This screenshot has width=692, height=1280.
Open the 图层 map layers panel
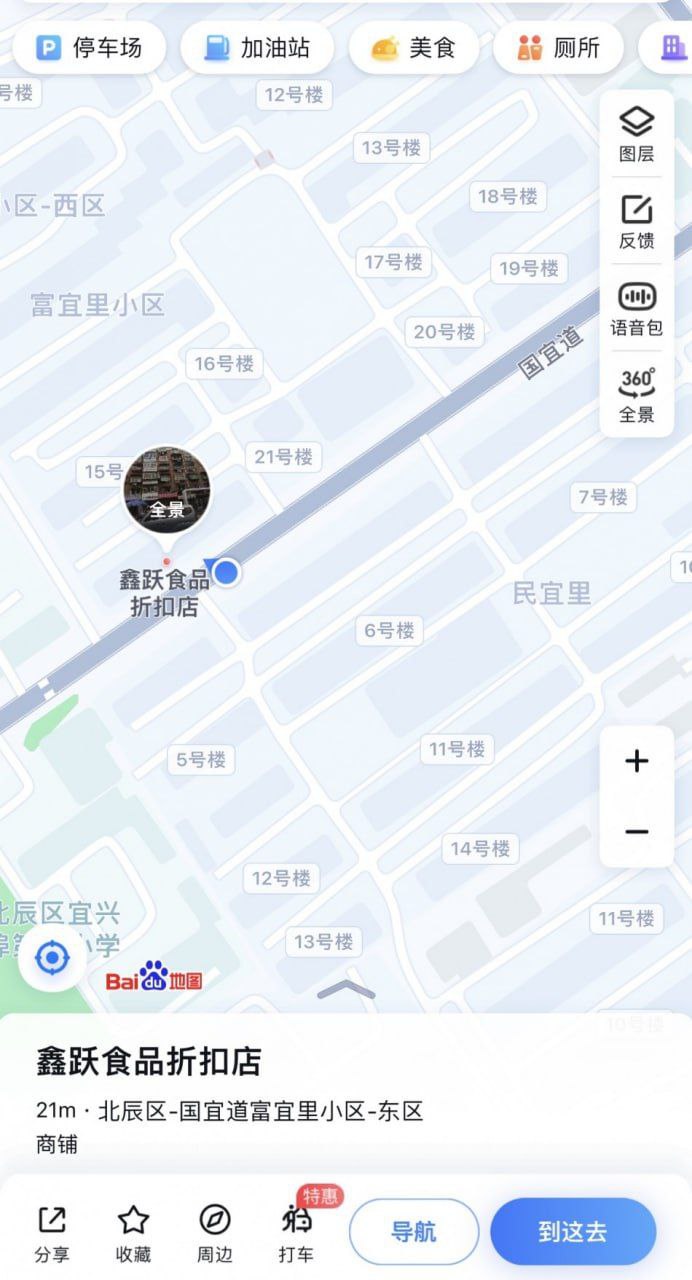pyautogui.click(x=637, y=134)
